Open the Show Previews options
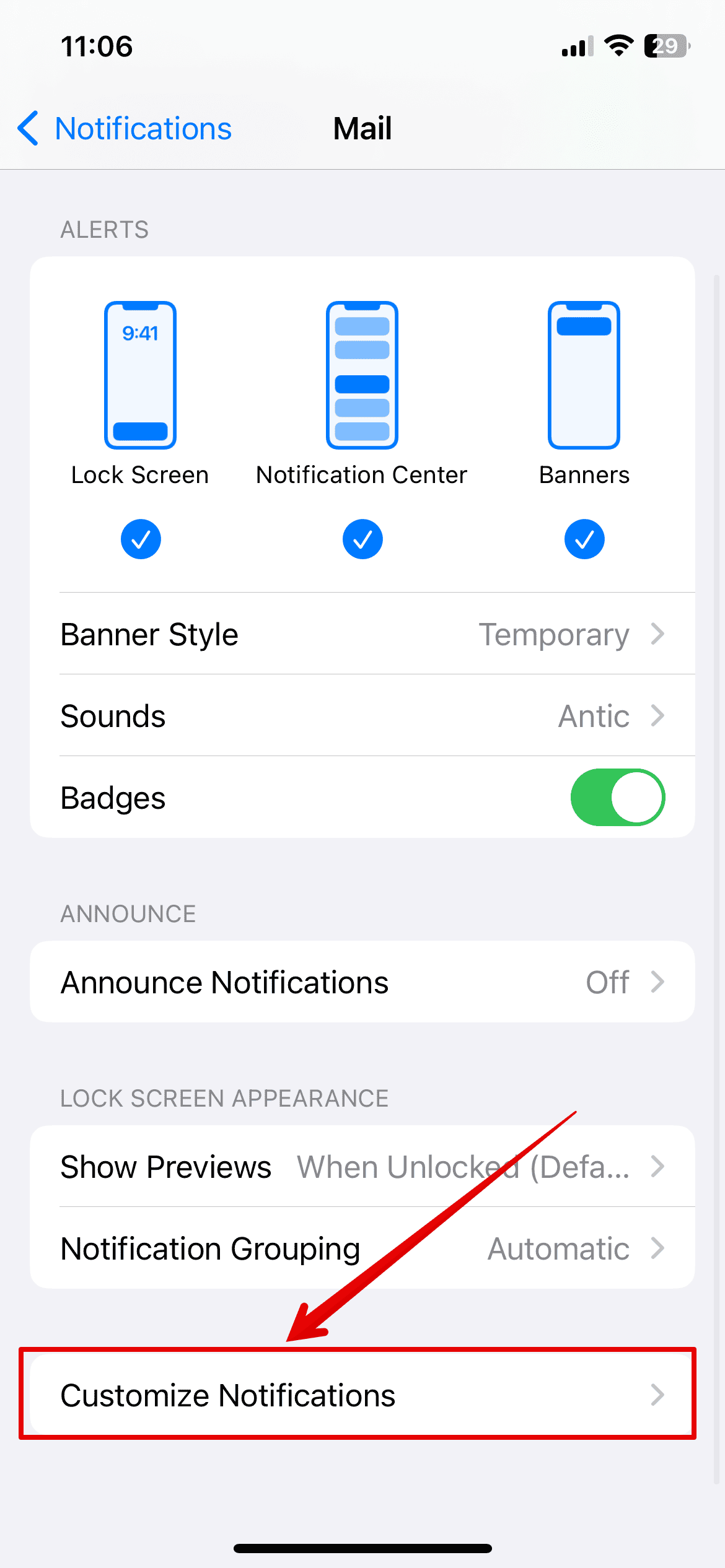Screen dimensions: 725x1568 click(x=362, y=1167)
